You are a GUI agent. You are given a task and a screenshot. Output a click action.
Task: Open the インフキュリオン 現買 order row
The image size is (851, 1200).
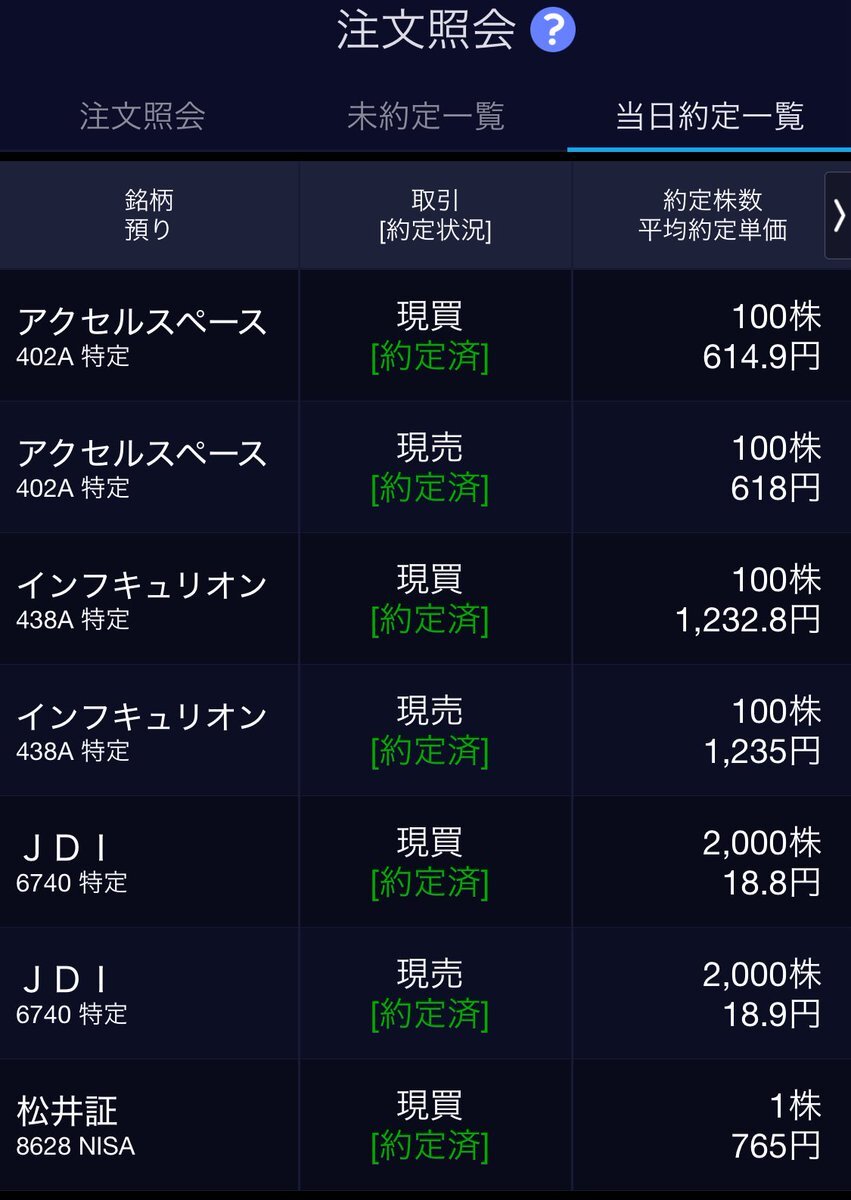coord(425,599)
